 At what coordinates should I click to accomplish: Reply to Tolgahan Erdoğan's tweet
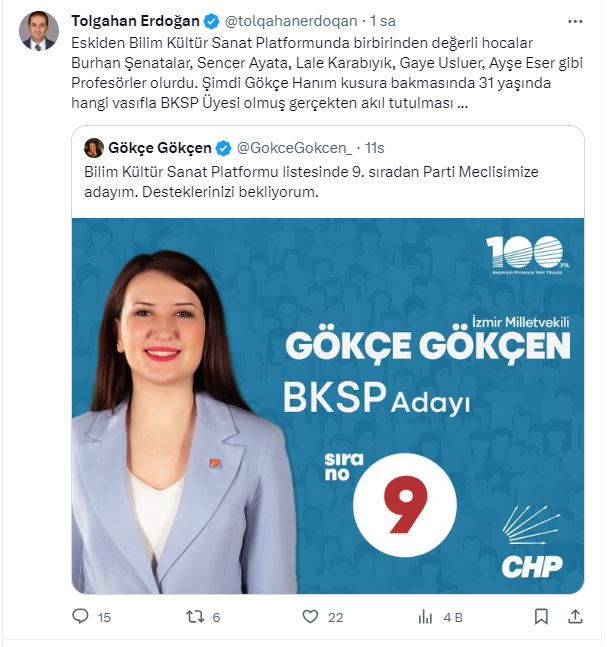[x=81, y=617]
